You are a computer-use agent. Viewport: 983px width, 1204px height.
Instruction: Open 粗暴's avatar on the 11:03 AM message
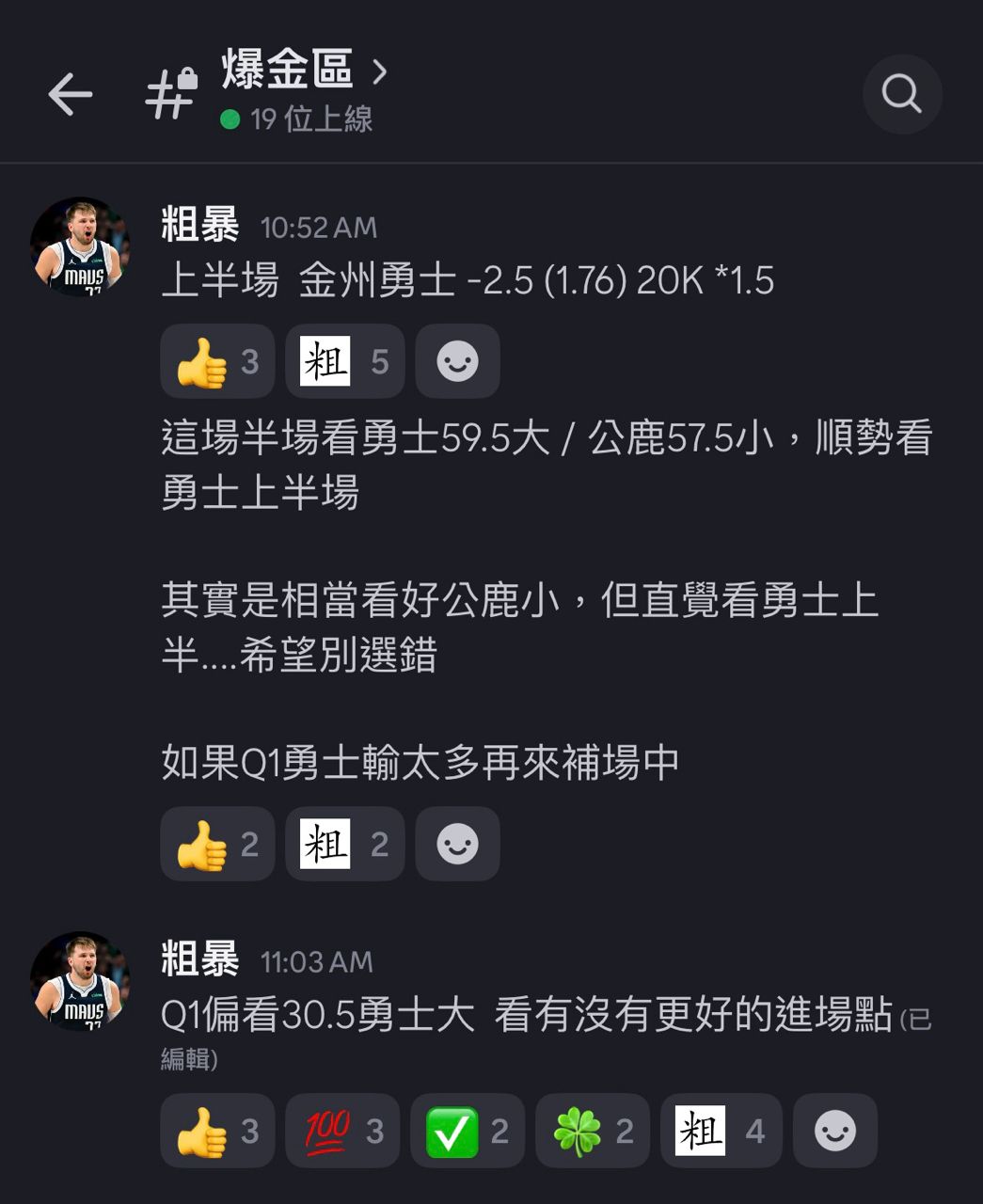pos(80,981)
